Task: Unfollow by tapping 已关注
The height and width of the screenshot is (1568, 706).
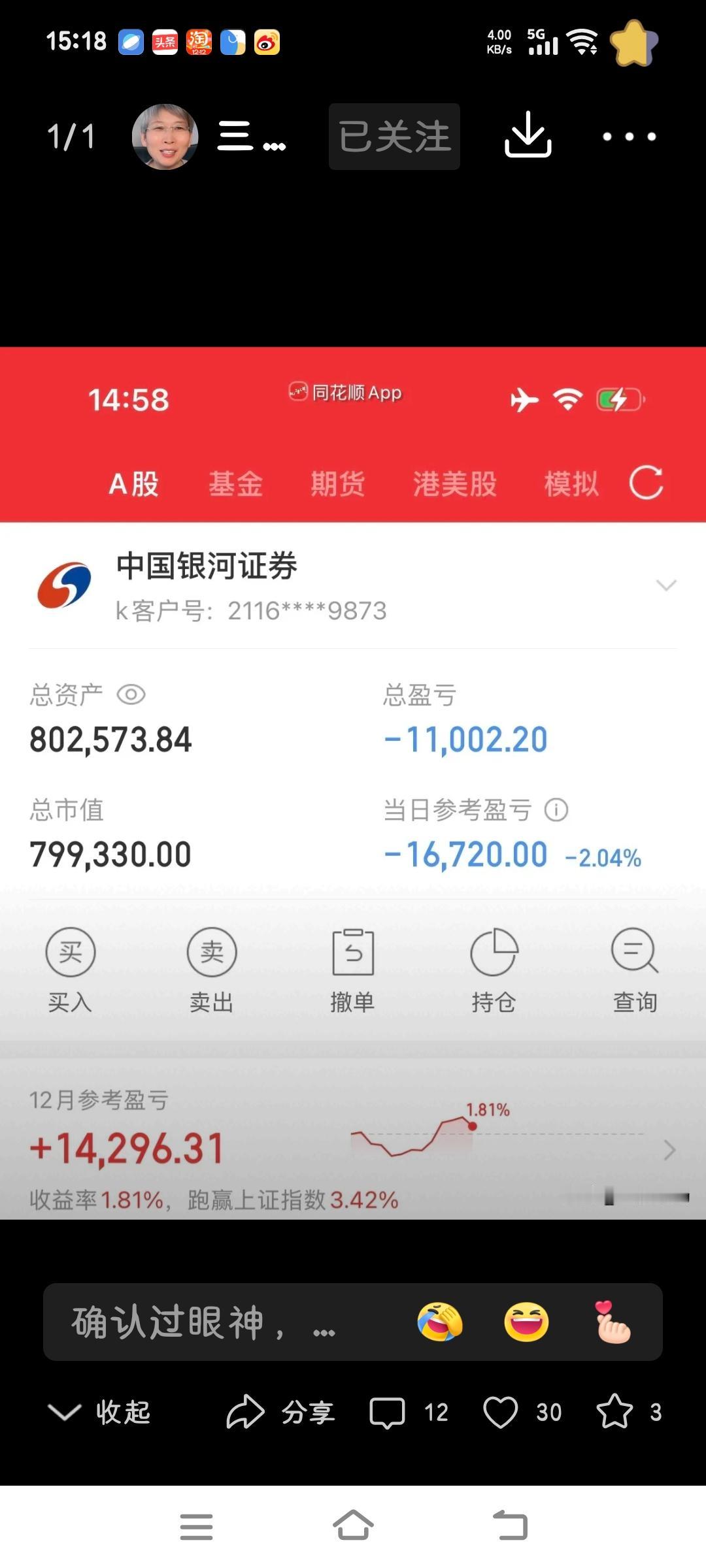Action: pos(394,135)
